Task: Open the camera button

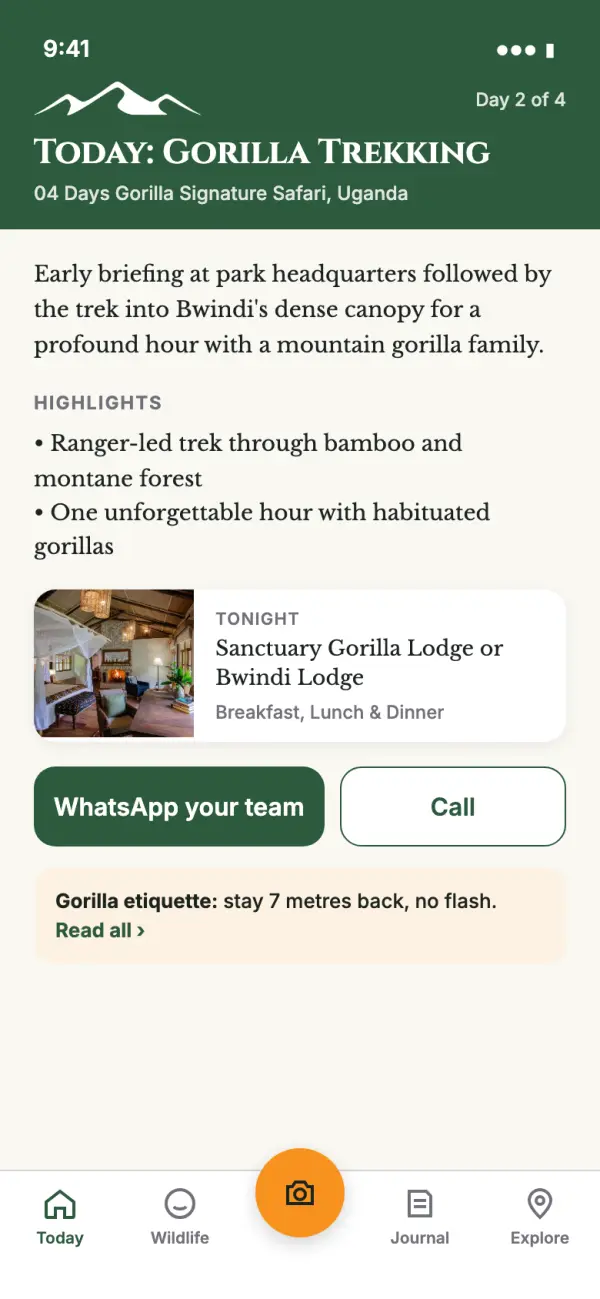Action: pos(300,1193)
